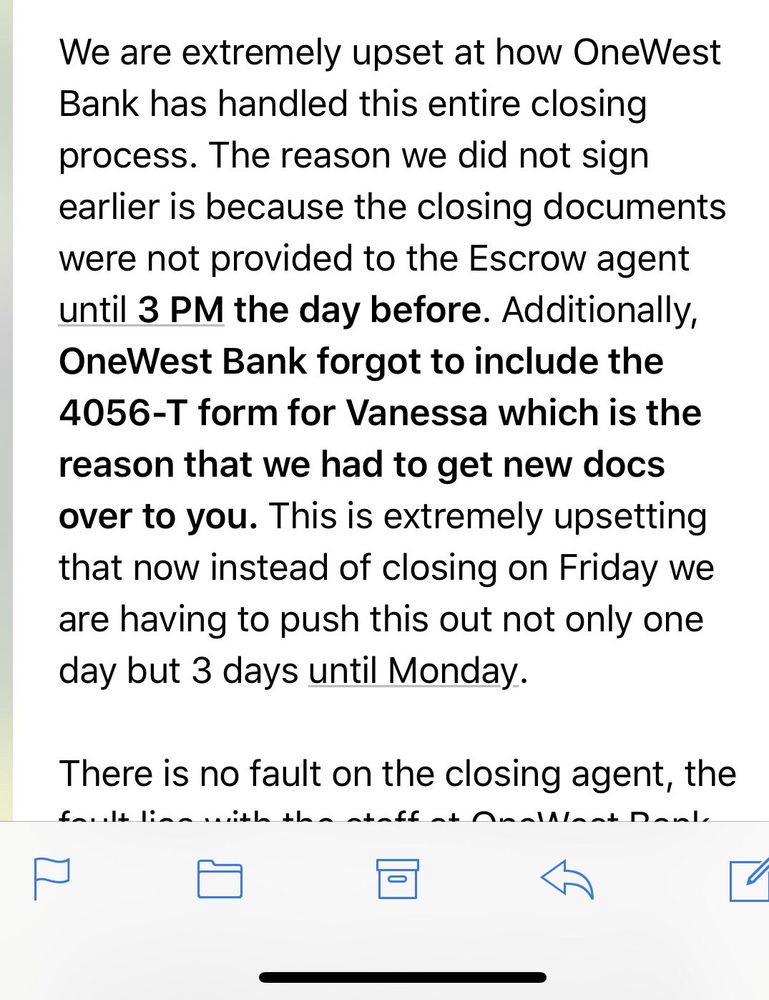Tap the underlined "until 3 PM" time link
This screenshot has width=769, height=1000.
coord(141,309)
